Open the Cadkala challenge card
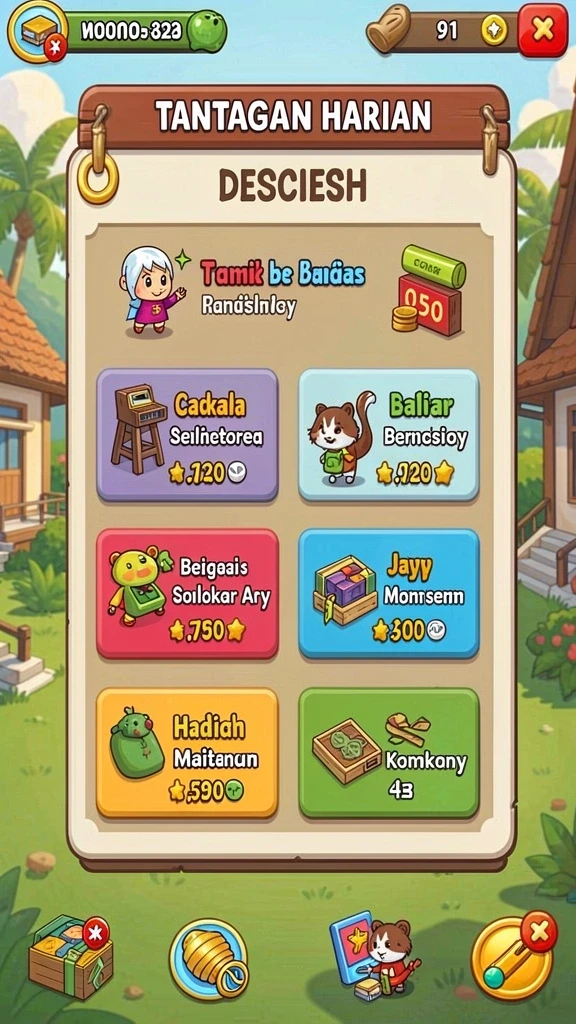 click(187, 434)
